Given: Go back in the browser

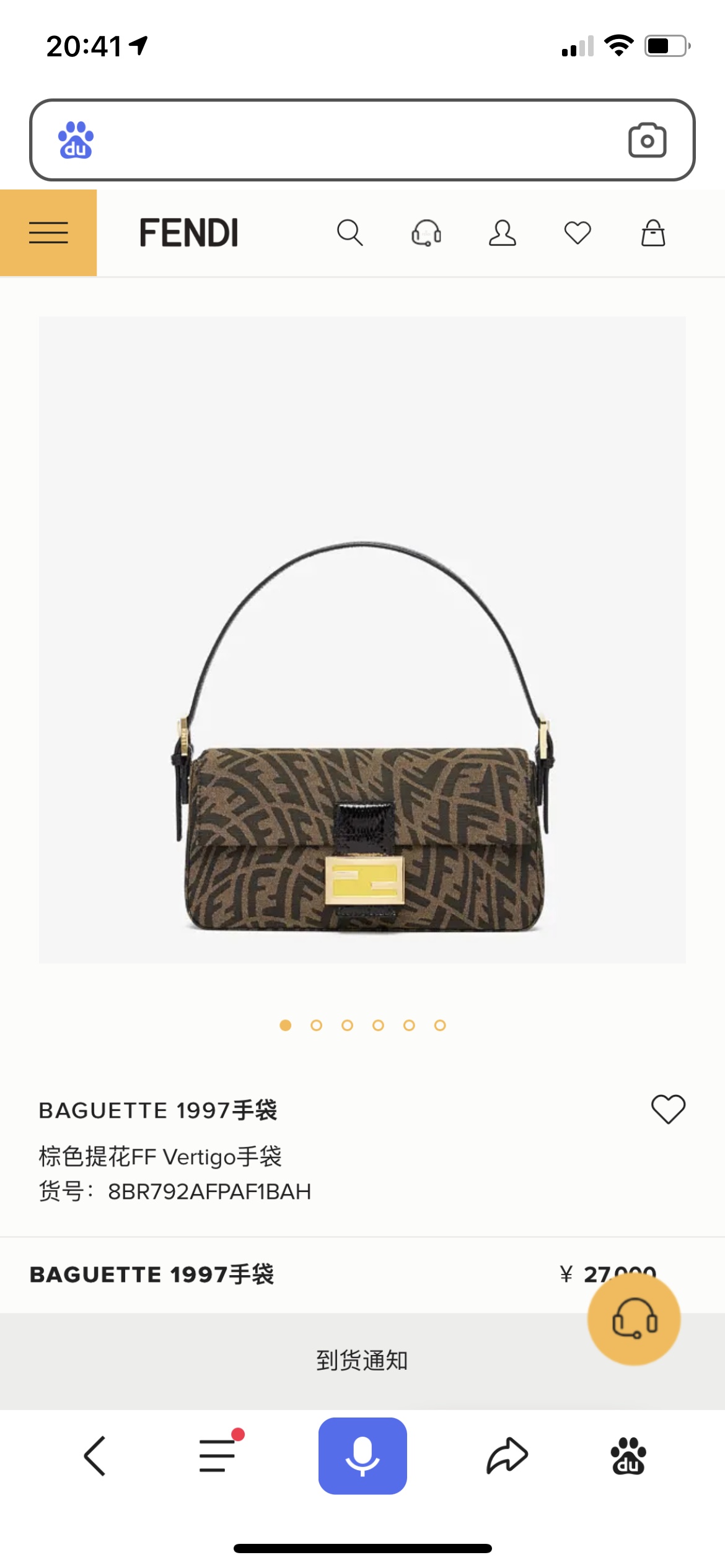Looking at the screenshot, I should [x=95, y=1456].
